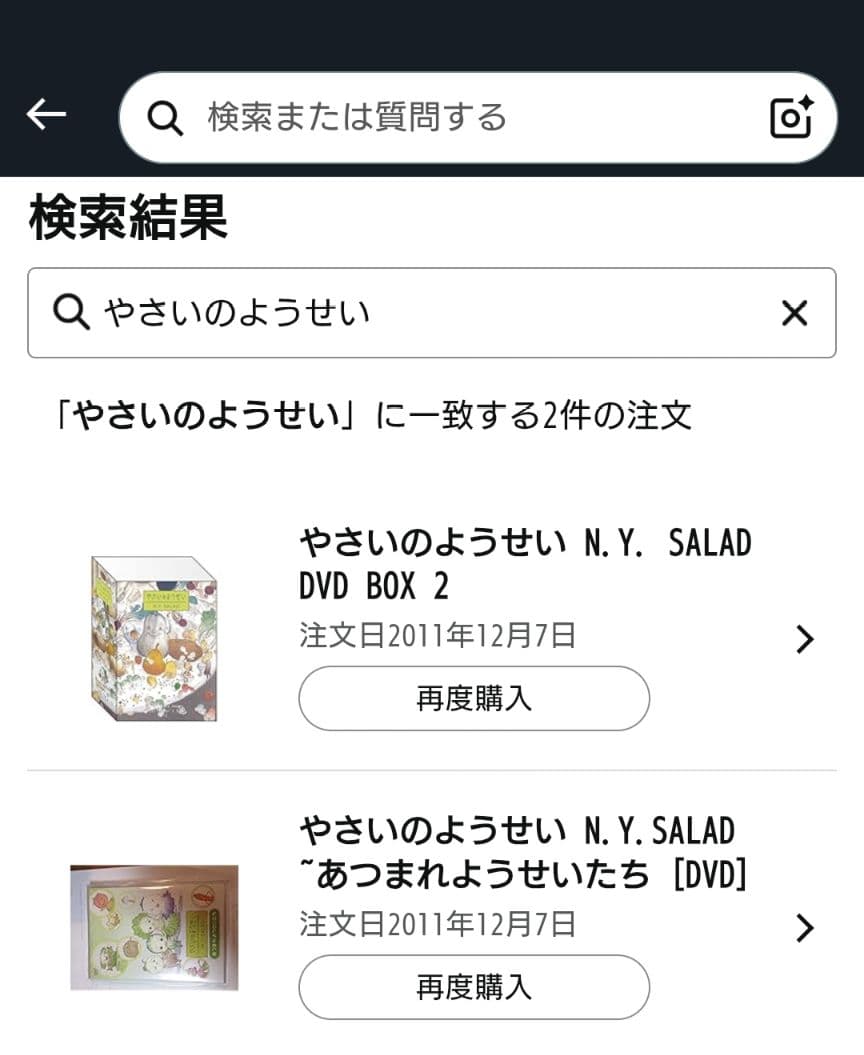
Task: Select the magnifier icon beside やさいのようせい
Action: [x=69, y=312]
